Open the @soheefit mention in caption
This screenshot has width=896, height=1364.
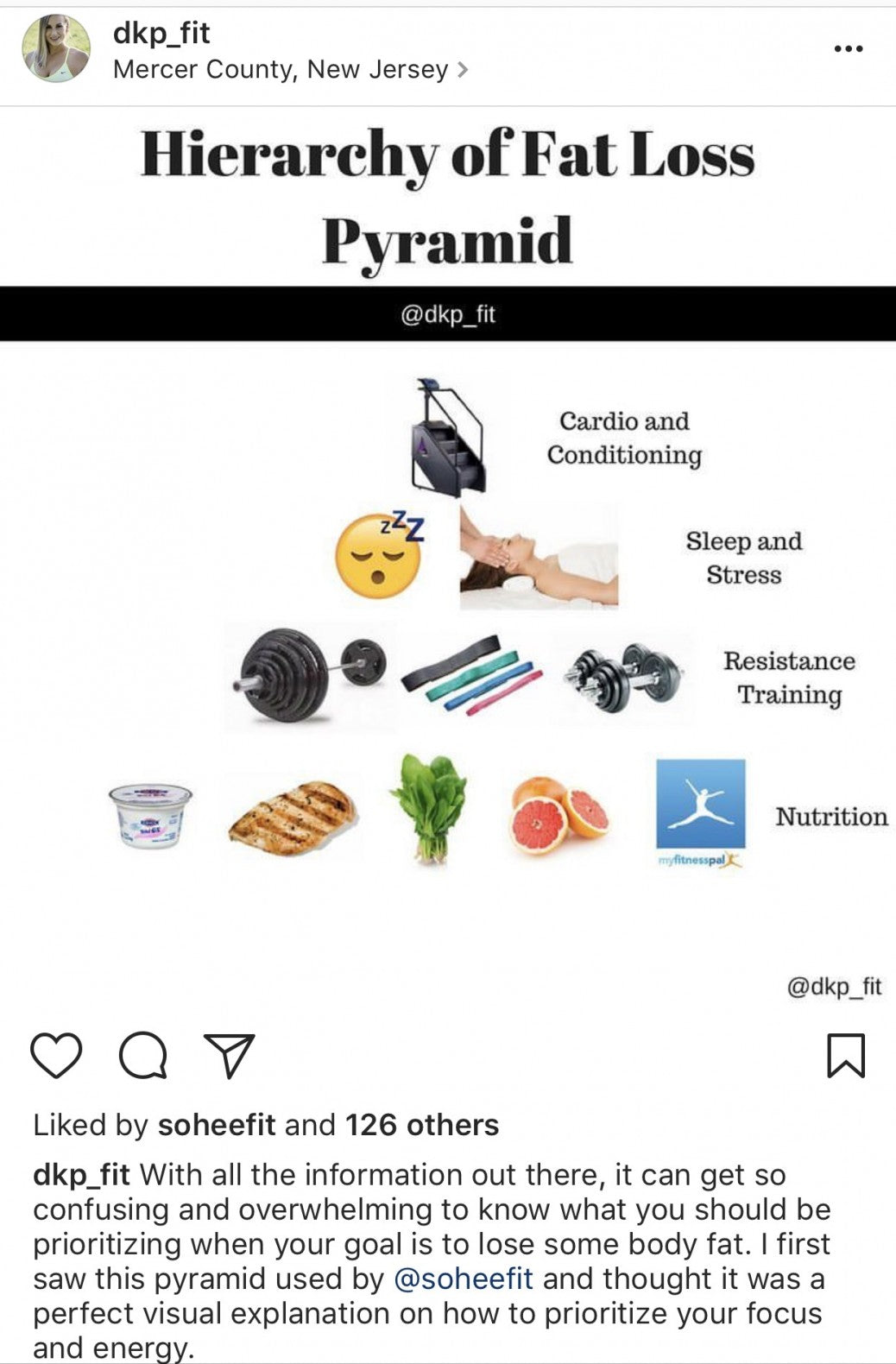click(463, 1279)
